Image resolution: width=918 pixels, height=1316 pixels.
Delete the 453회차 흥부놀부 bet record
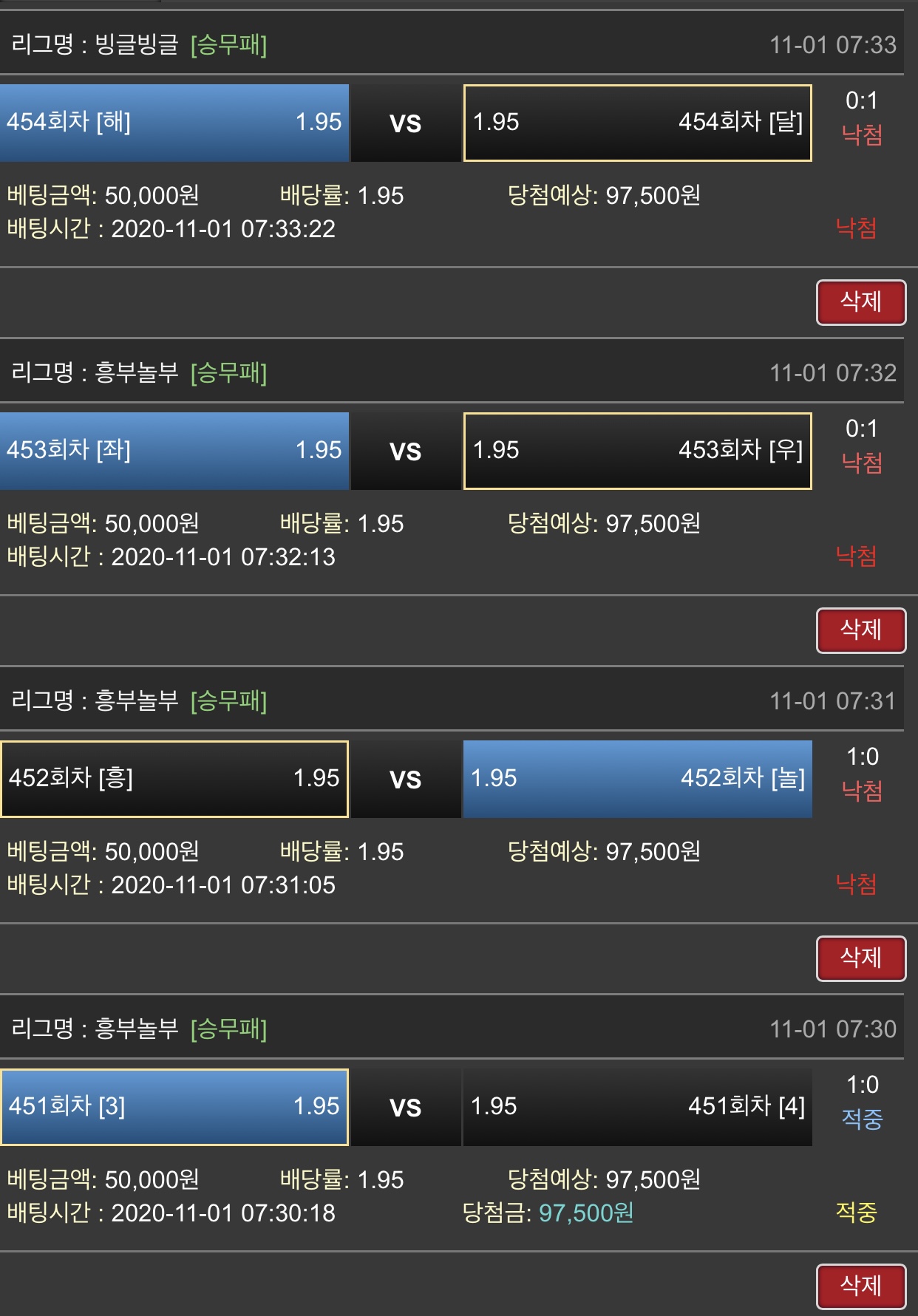pos(860,630)
